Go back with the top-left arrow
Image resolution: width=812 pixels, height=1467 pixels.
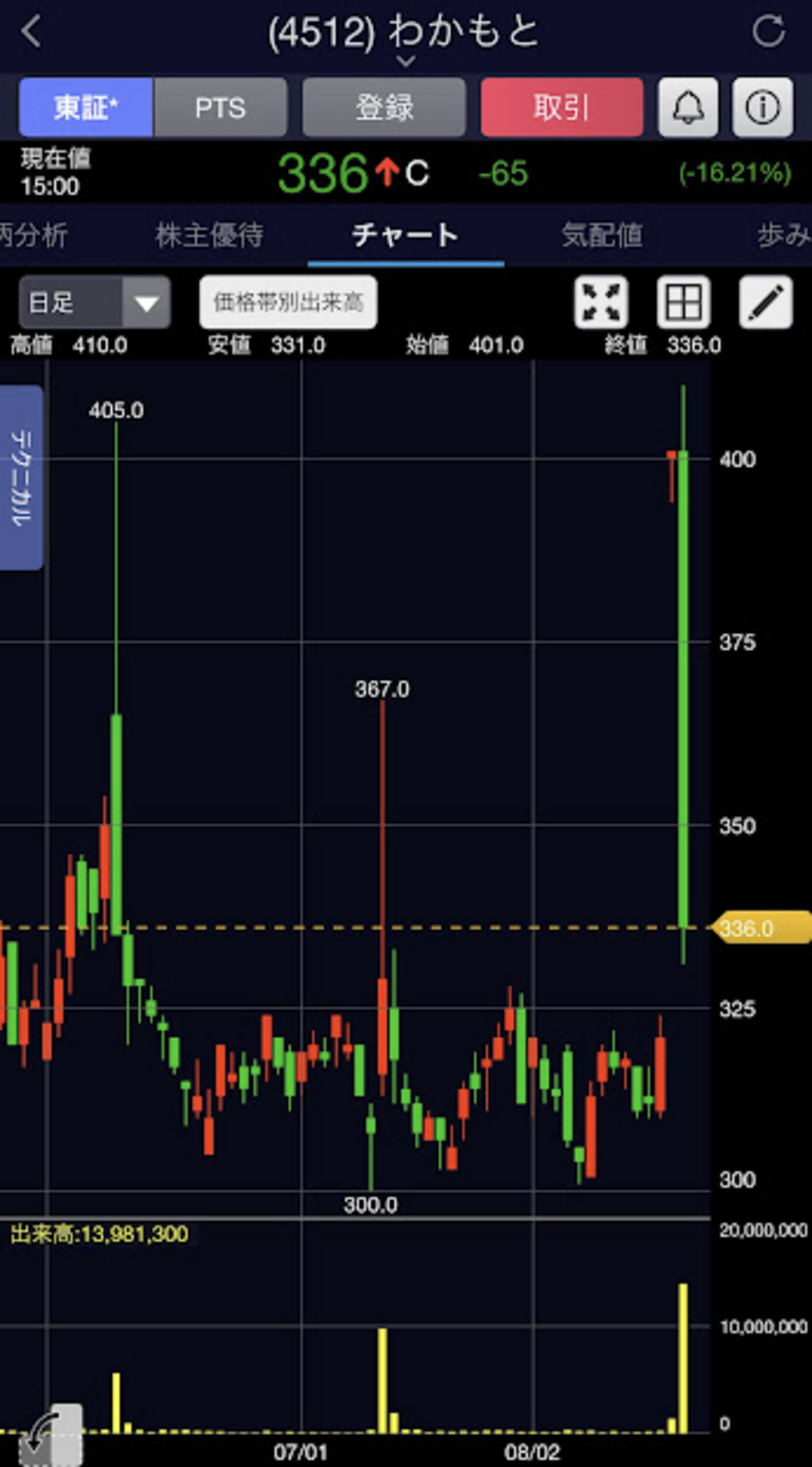(x=31, y=31)
